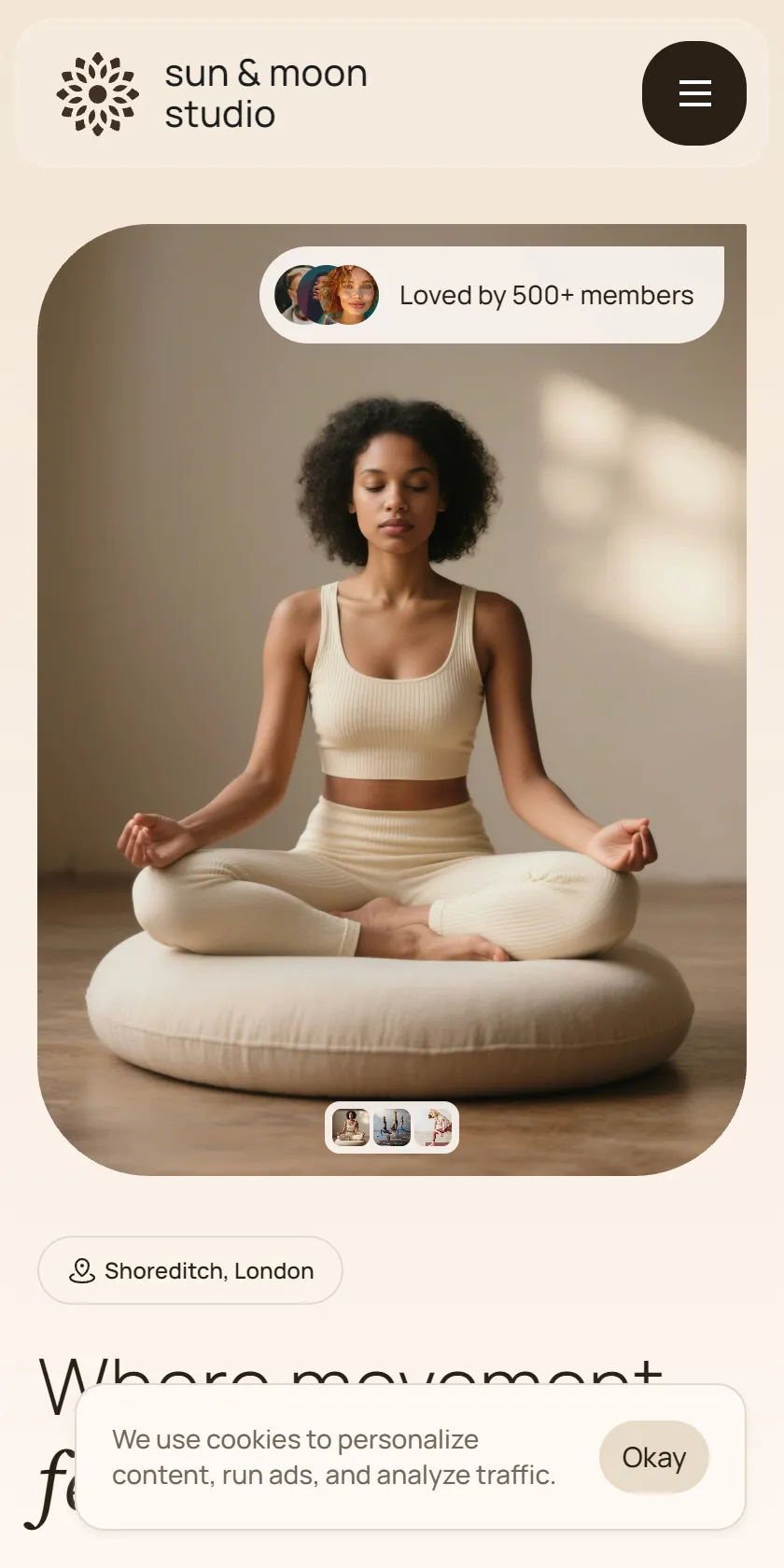Switch to the pink leggings stretch thumbnail
The width and height of the screenshot is (784, 1568).
[x=433, y=1127]
